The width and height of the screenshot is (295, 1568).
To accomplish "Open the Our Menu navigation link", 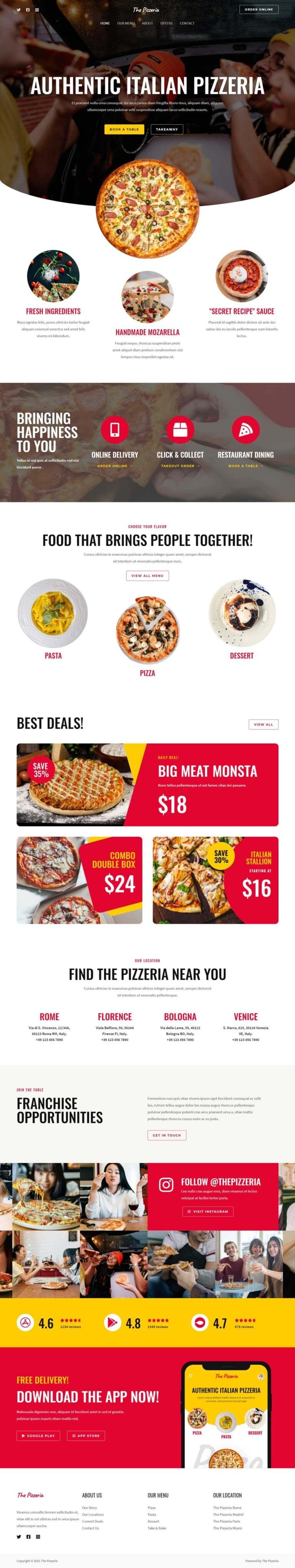I will click(126, 24).
